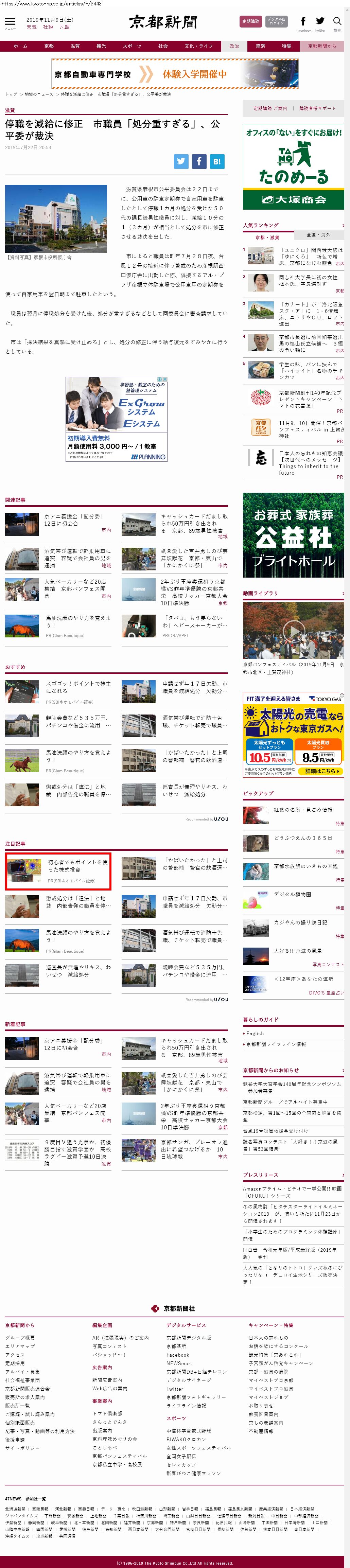Open the header Facebook icon
350x1568 pixels.
pyautogui.click(x=303, y=22)
